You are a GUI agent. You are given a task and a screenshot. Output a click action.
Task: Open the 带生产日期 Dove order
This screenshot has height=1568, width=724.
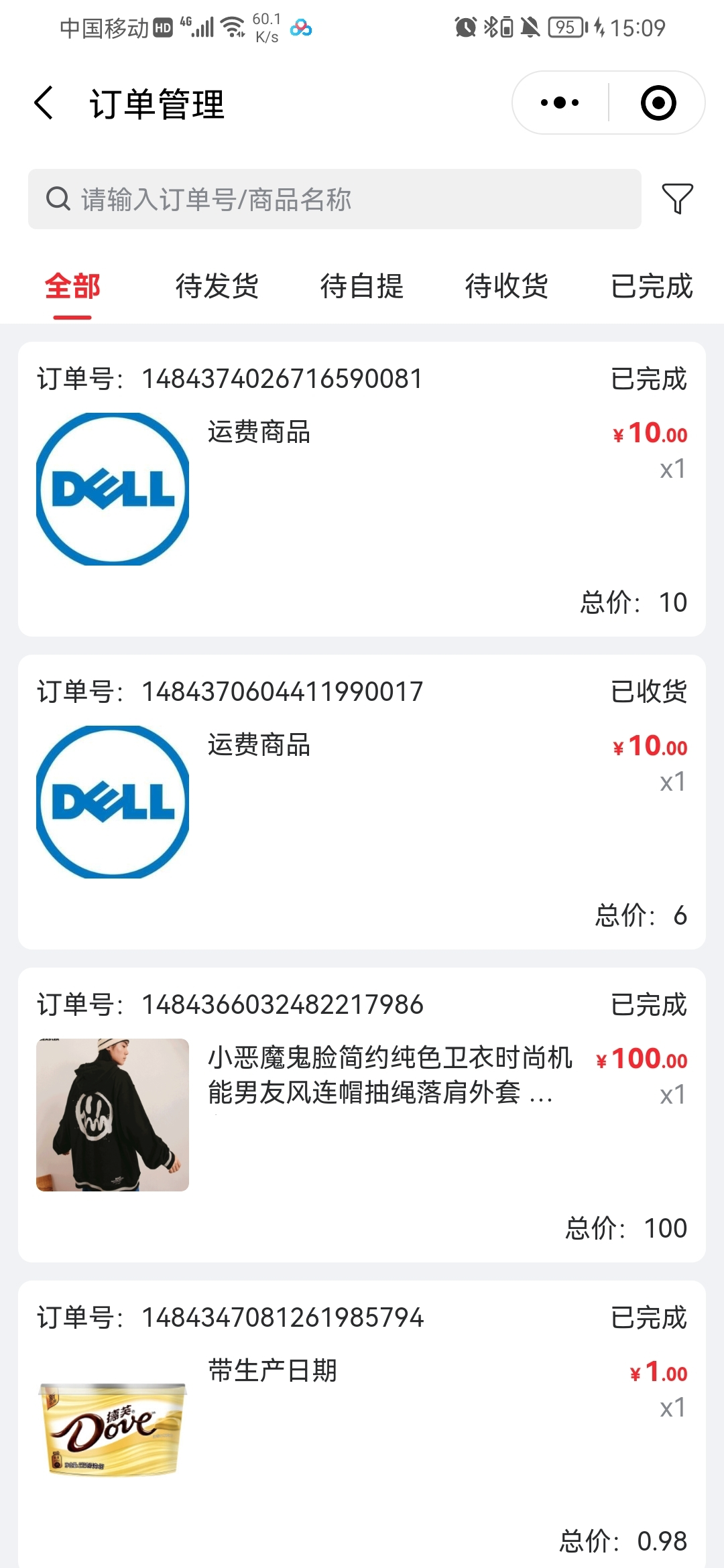(x=362, y=1425)
